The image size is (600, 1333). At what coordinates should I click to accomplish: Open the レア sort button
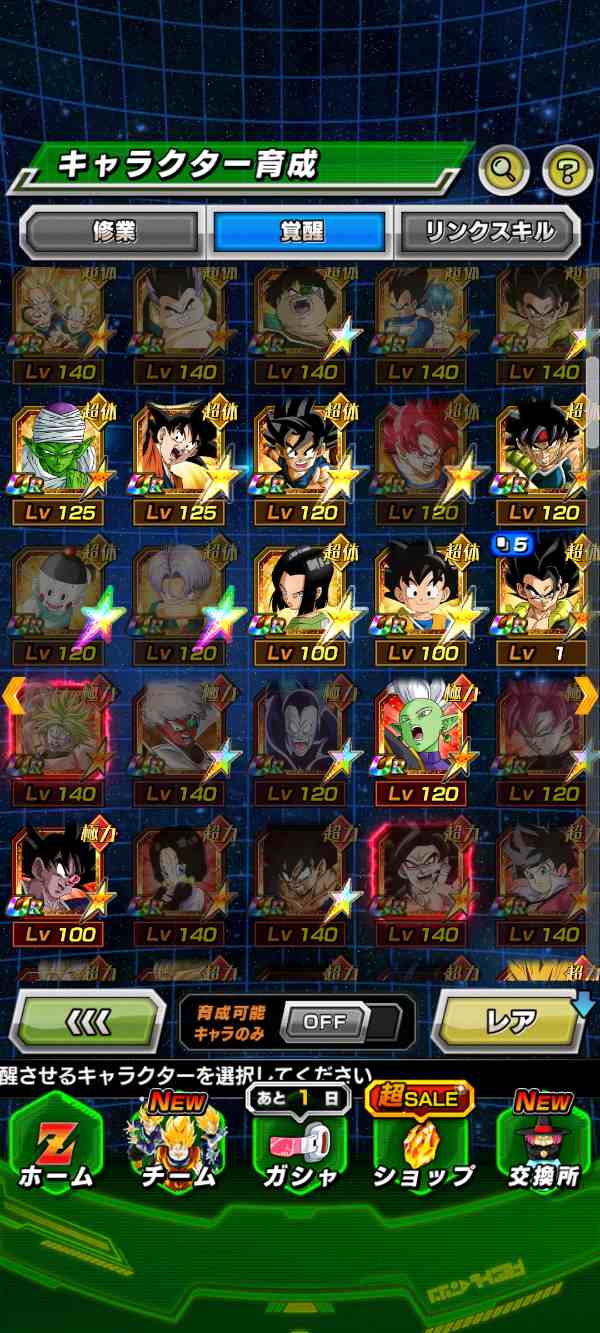509,1022
